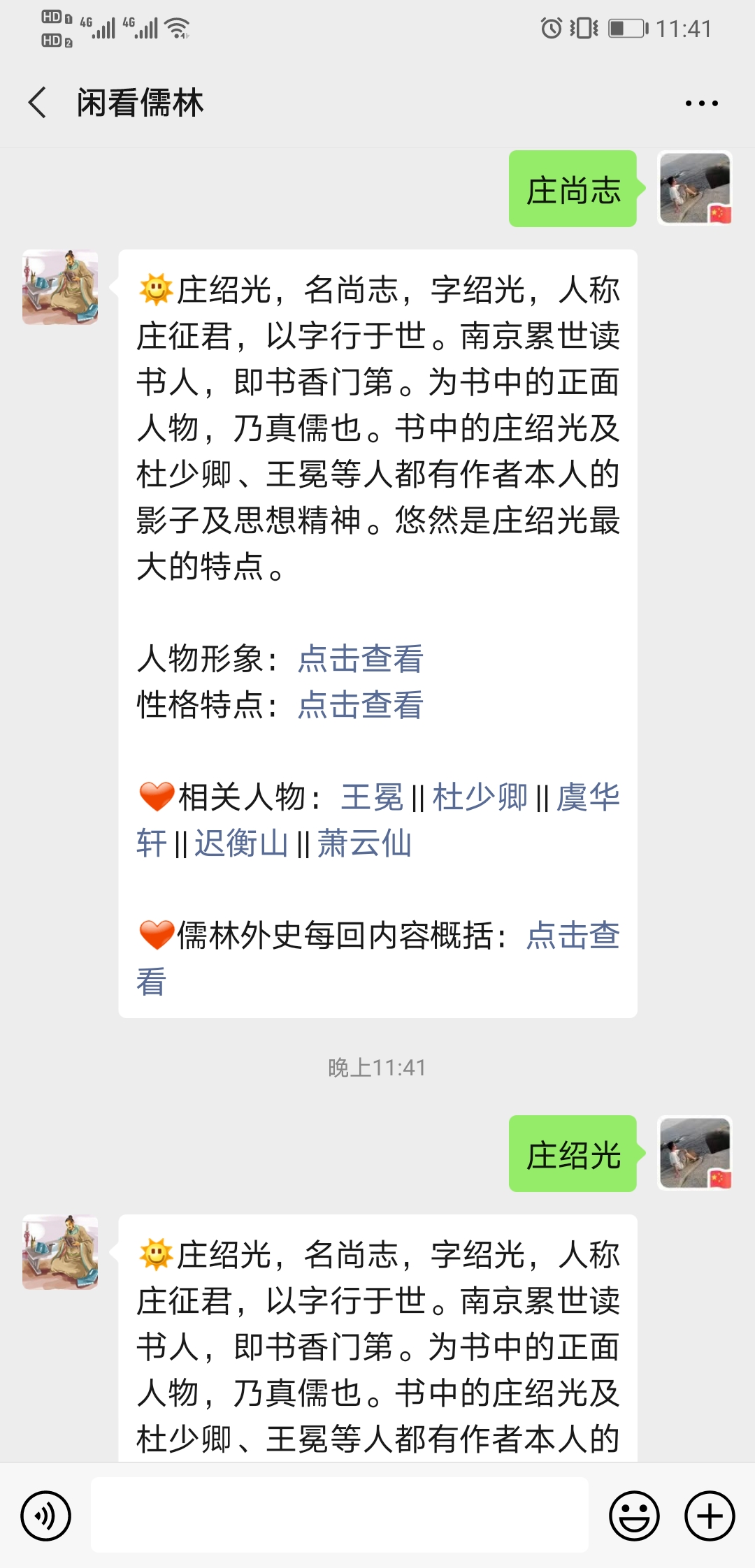The height and width of the screenshot is (1568, 755).
Task: Open the account avatar beside the first reply
Action: [x=60, y=287]
